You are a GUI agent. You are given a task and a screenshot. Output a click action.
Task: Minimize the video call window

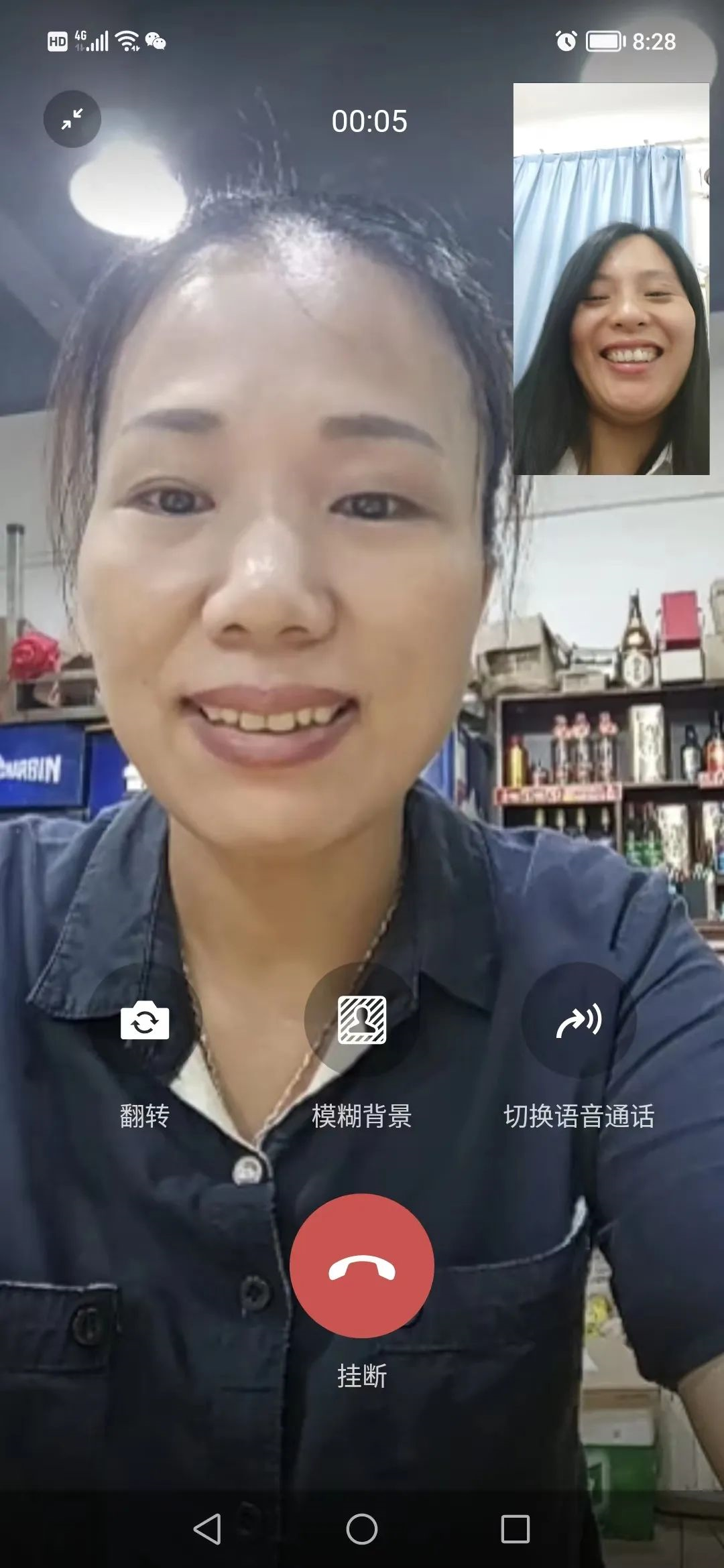72,119
